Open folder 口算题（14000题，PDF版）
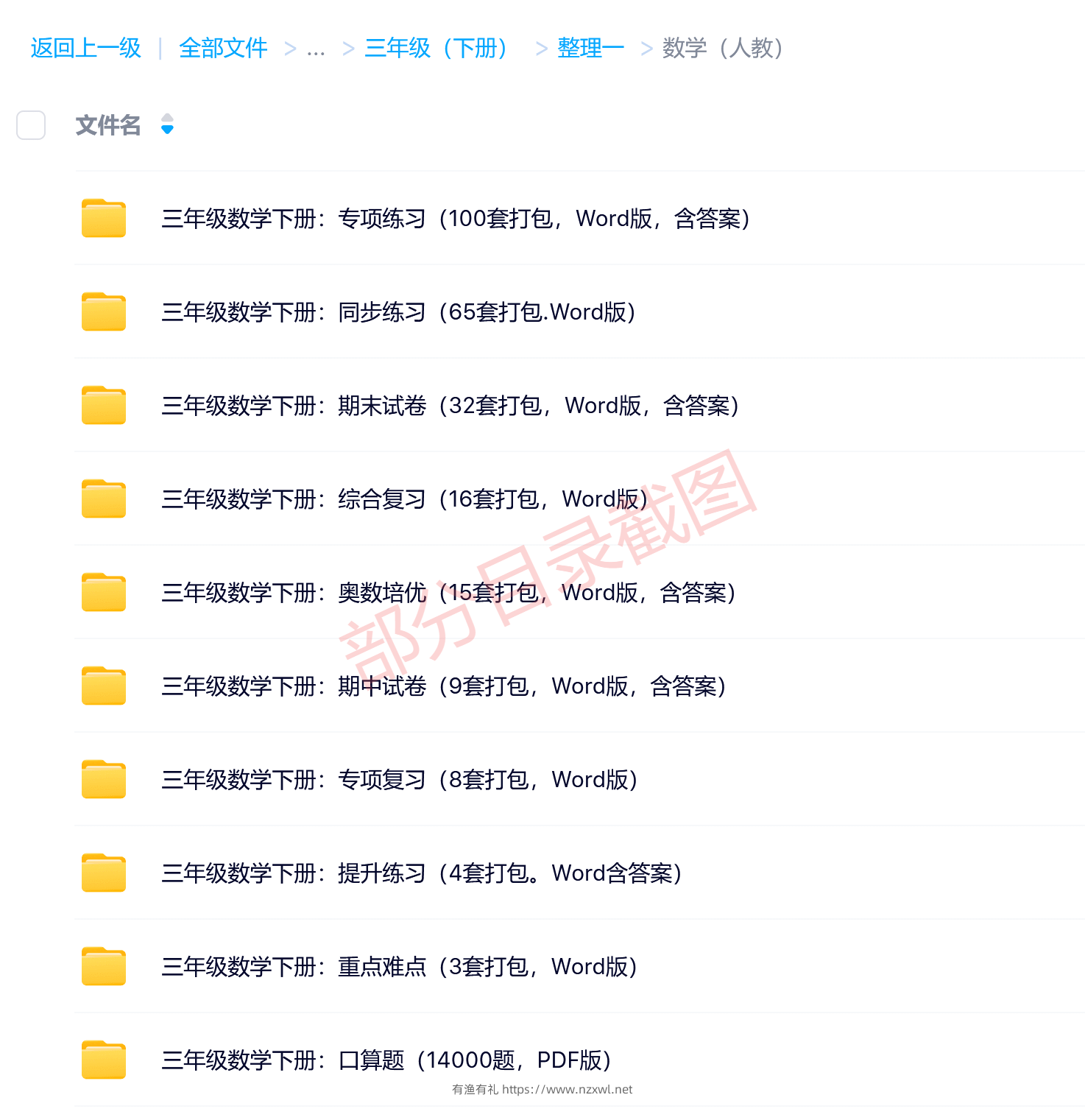 click(386, 1060)
